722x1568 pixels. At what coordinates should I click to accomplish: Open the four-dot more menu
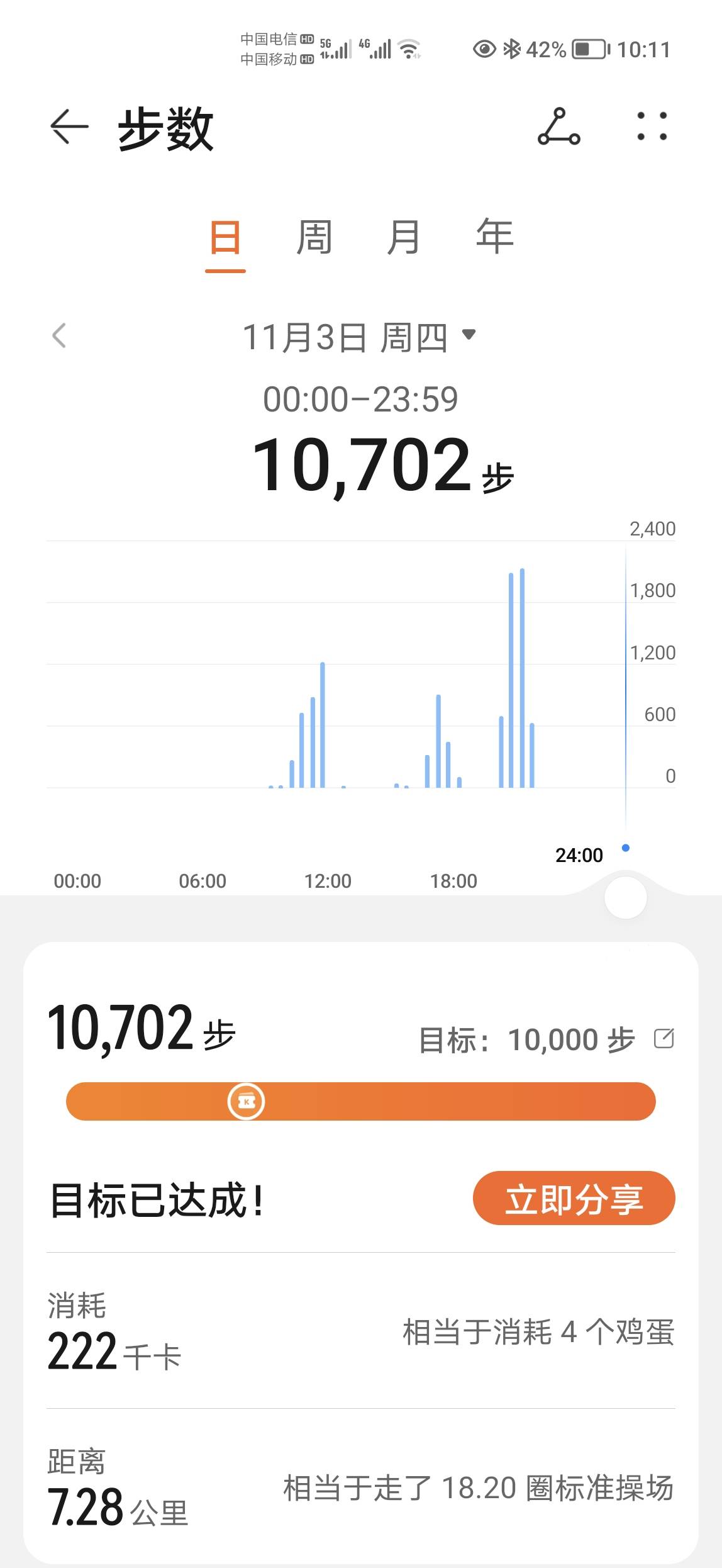point(652,127)
